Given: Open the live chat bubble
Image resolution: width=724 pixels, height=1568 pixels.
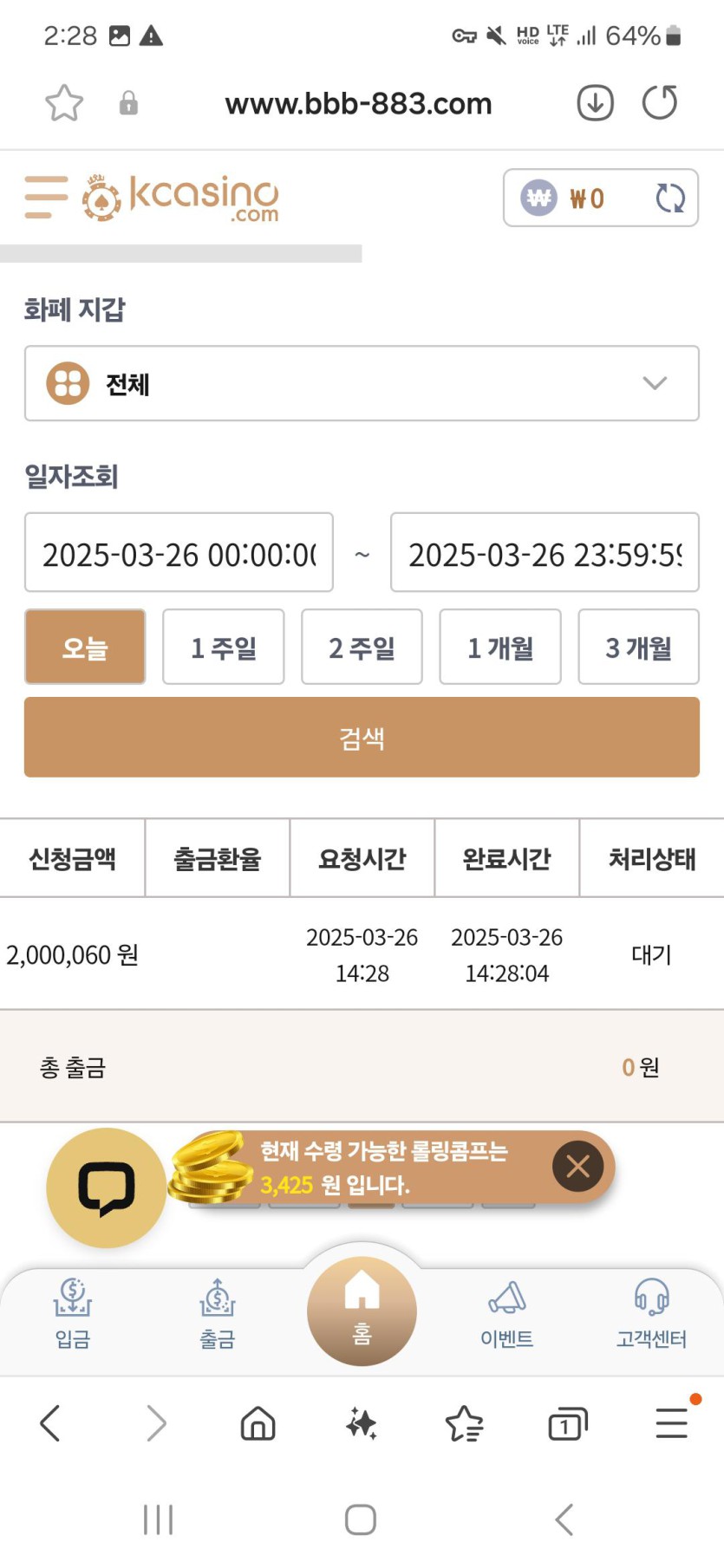Looking at the screenshot, I should coord(106,1188).
